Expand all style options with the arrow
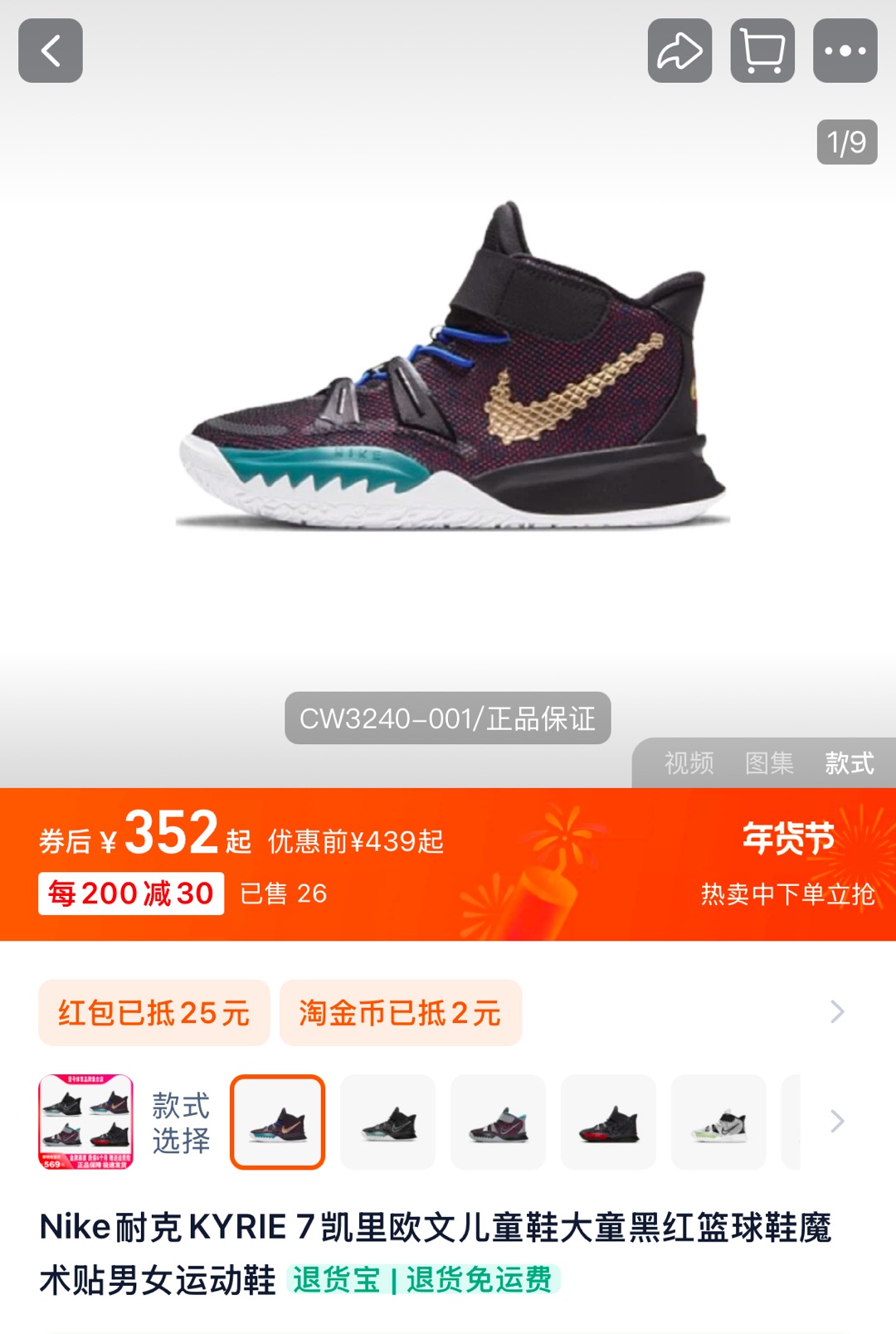This screenshot has height=1334, width=896. [837, 1122]
